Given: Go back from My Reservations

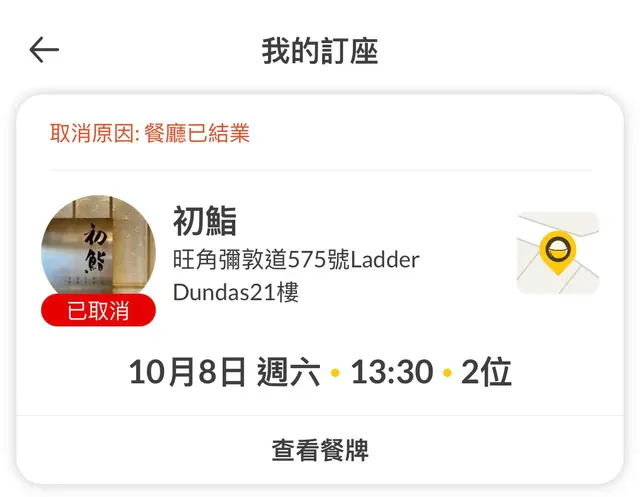Looking at the screenshot, I should click(x=44, y=50).
